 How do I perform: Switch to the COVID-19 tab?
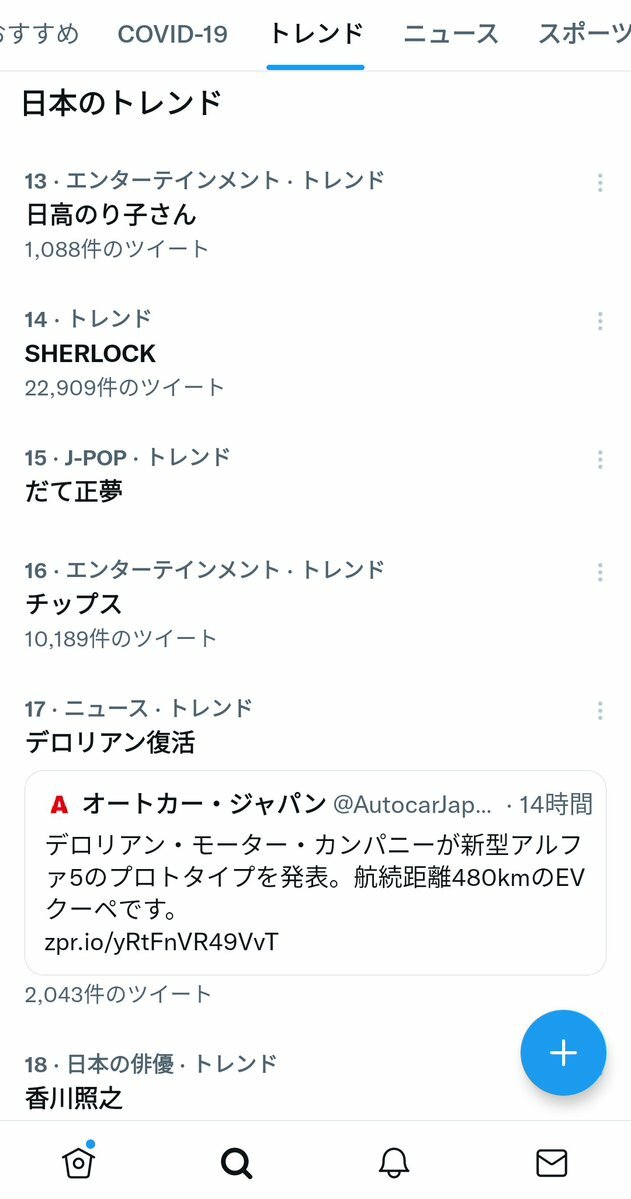[x=172, y=34]
